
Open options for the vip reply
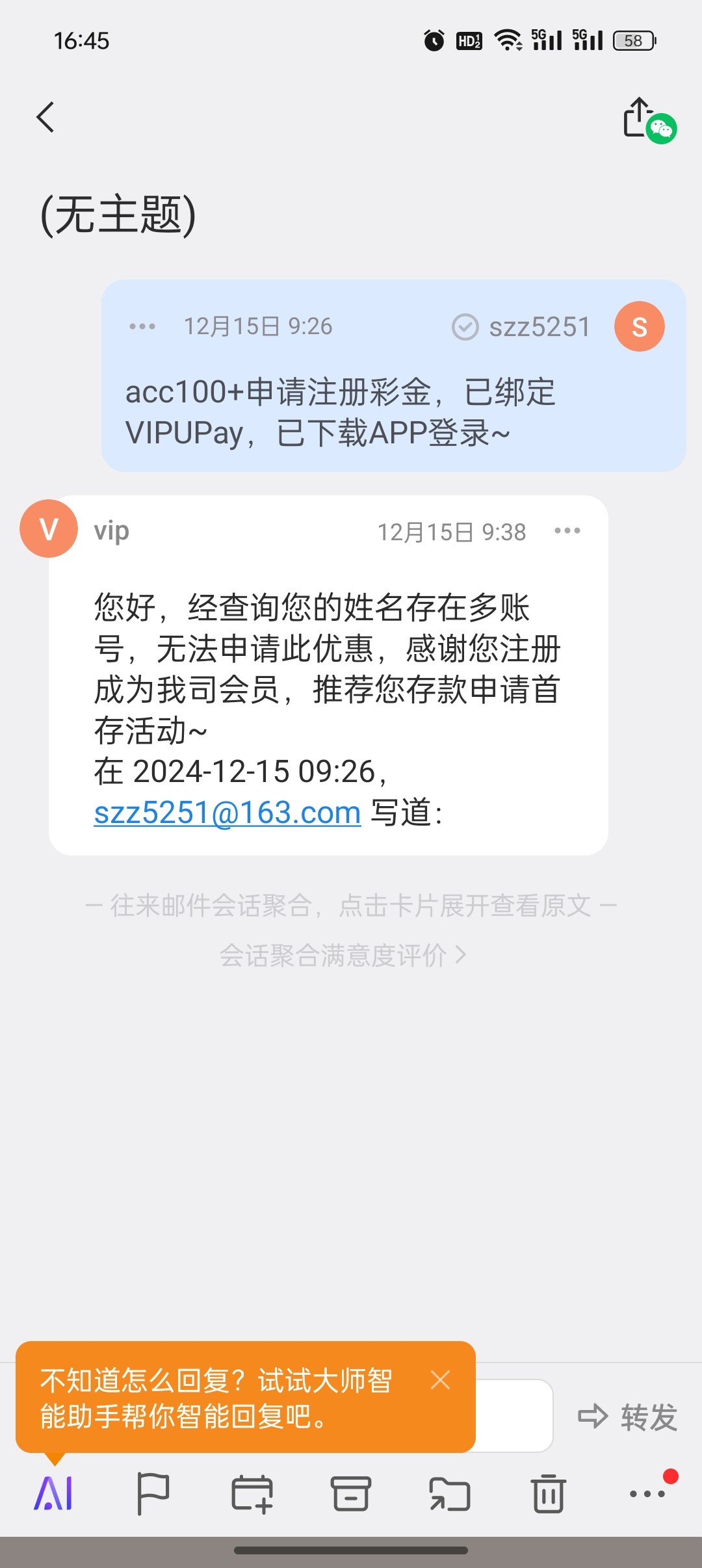(x=567, y=531)
